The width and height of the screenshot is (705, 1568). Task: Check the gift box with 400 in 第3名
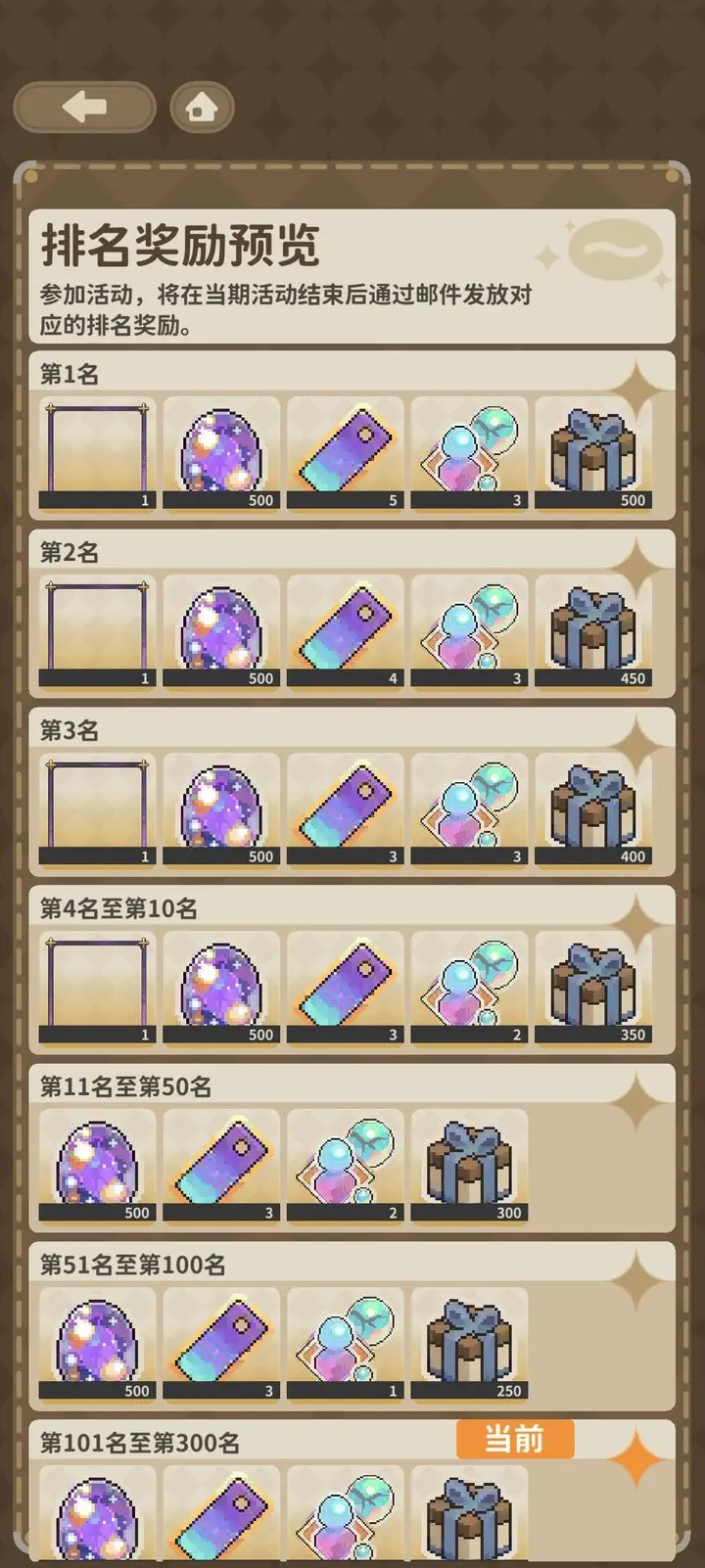[x=592, y=808]
